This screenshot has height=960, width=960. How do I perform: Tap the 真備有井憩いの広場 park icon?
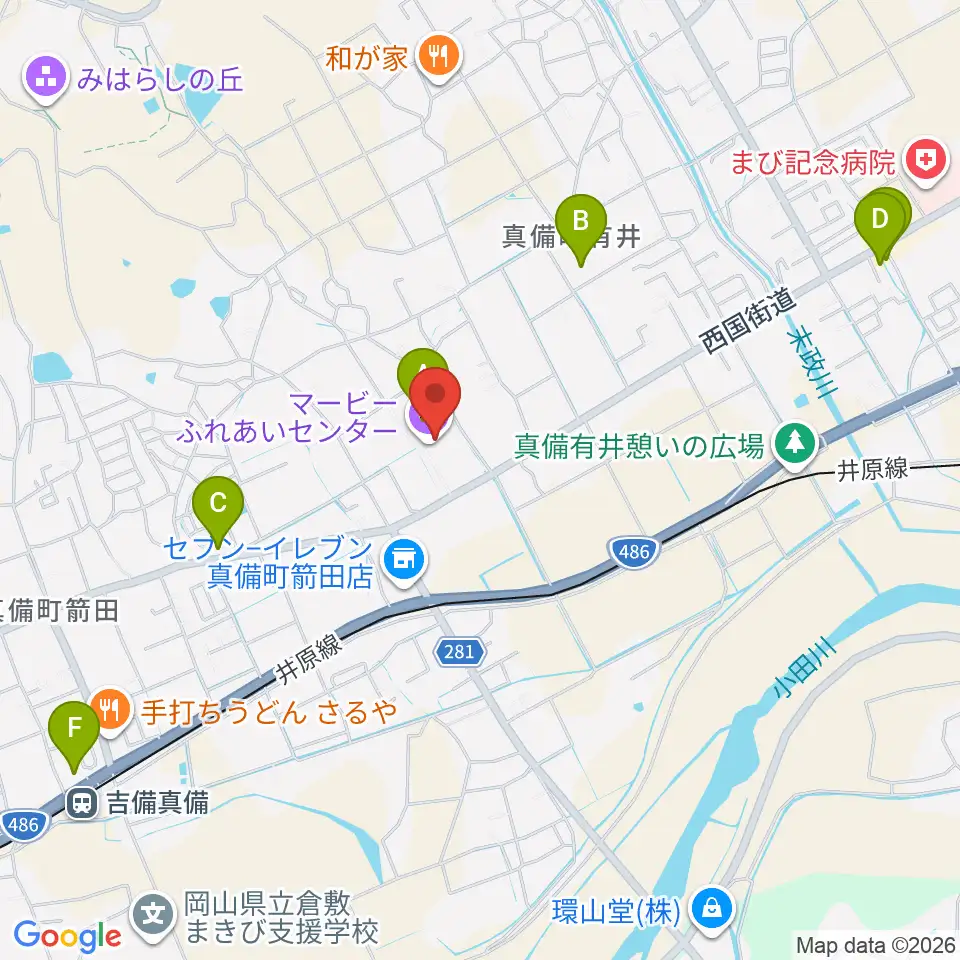pyautogui.click(x=795, y=446)
